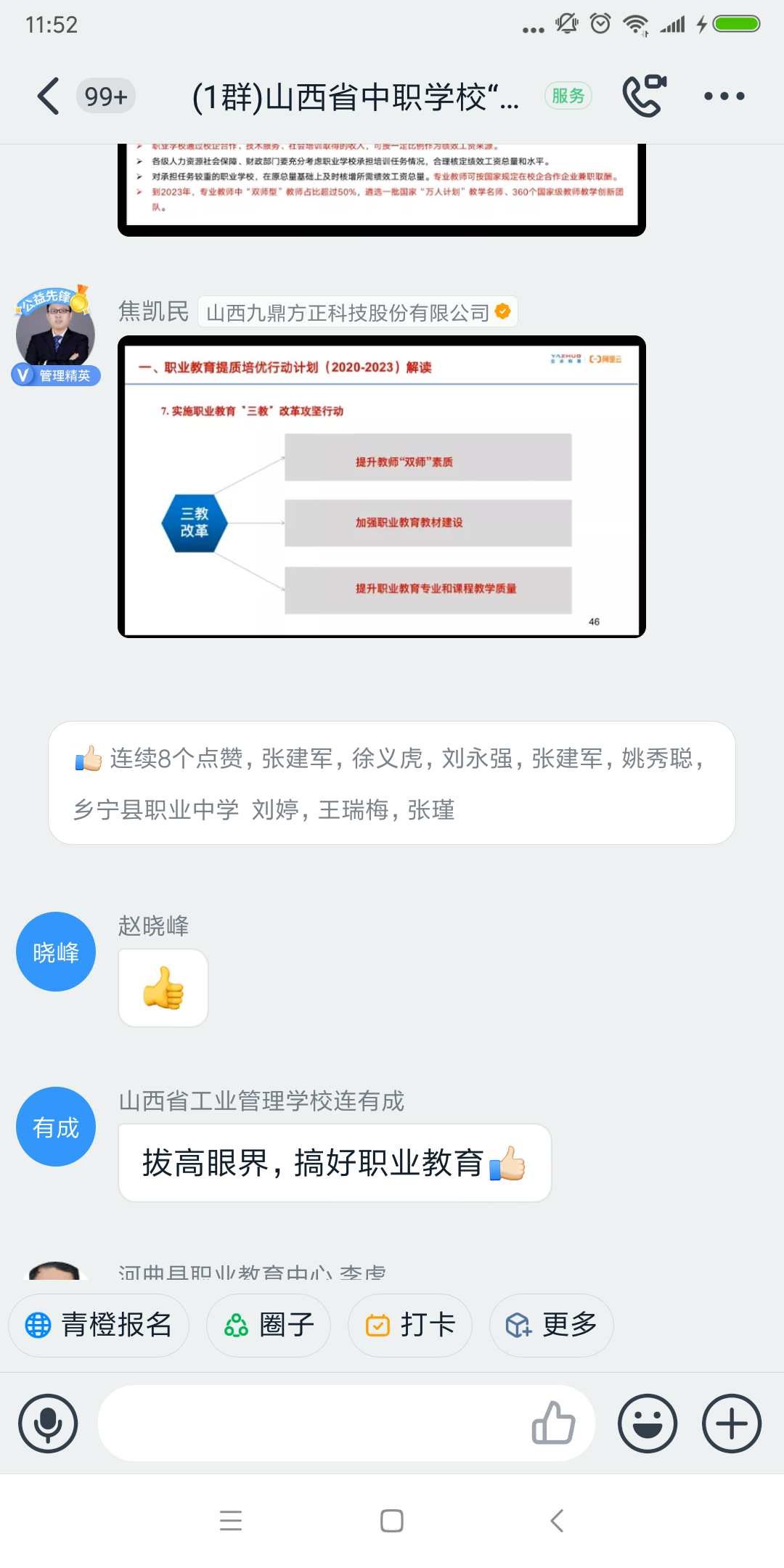Open the 打卡 check-in chip
Viewport: 784px width, 1568px height.
tap(410, 1325)
